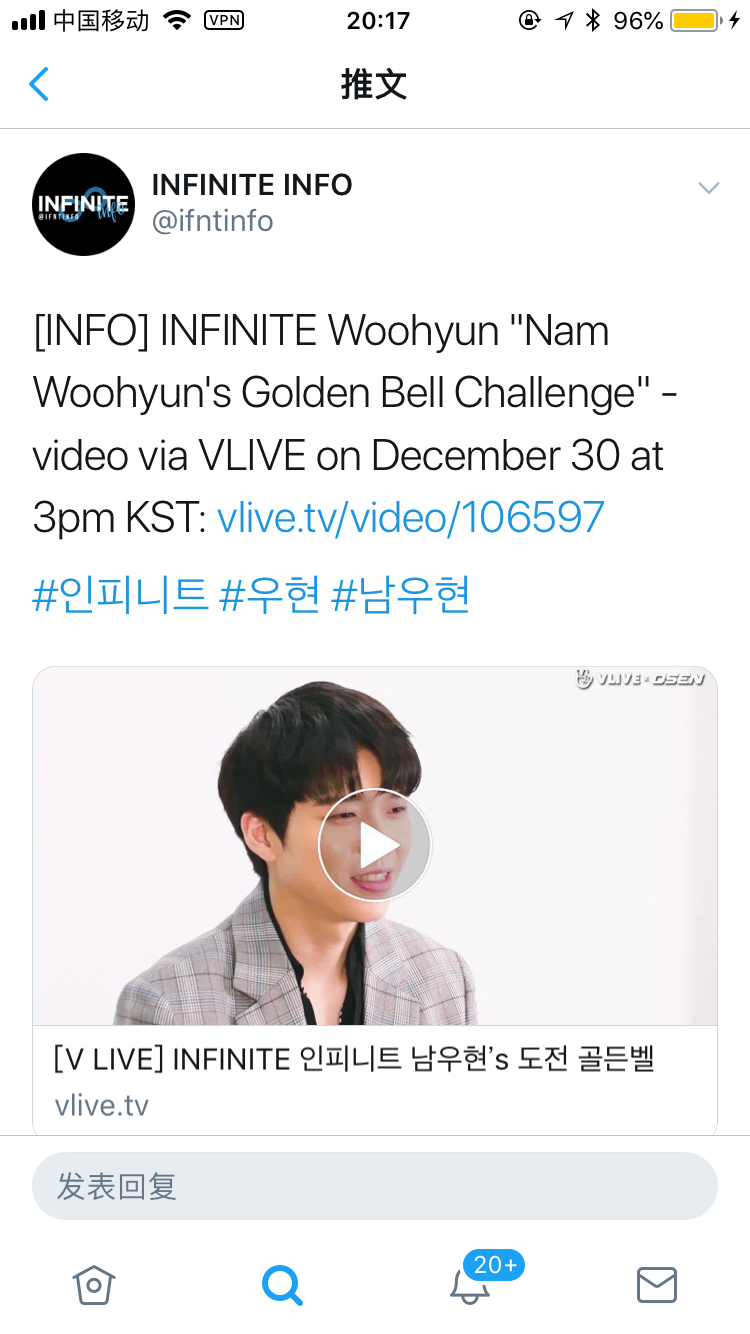Open INFINITE INFO profile avatar

click(83, 204)
